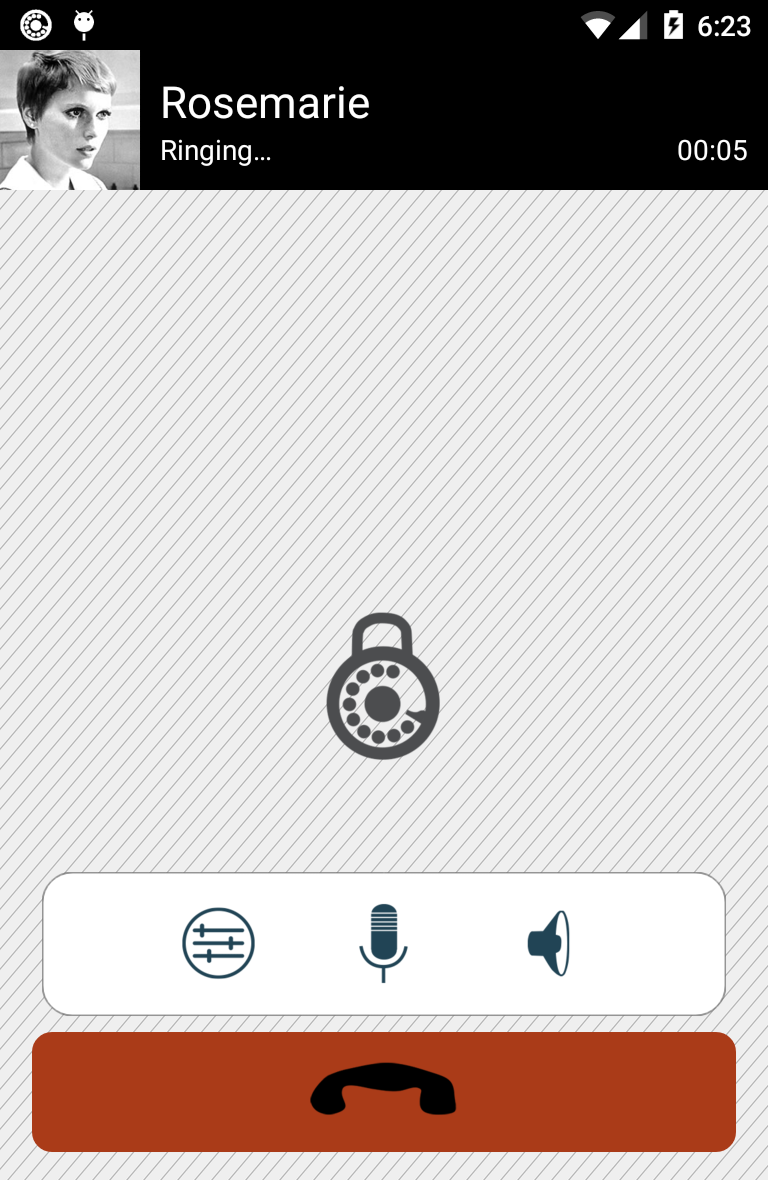
Task: Open the call audio settings sliders
Action: click(218, 943)
